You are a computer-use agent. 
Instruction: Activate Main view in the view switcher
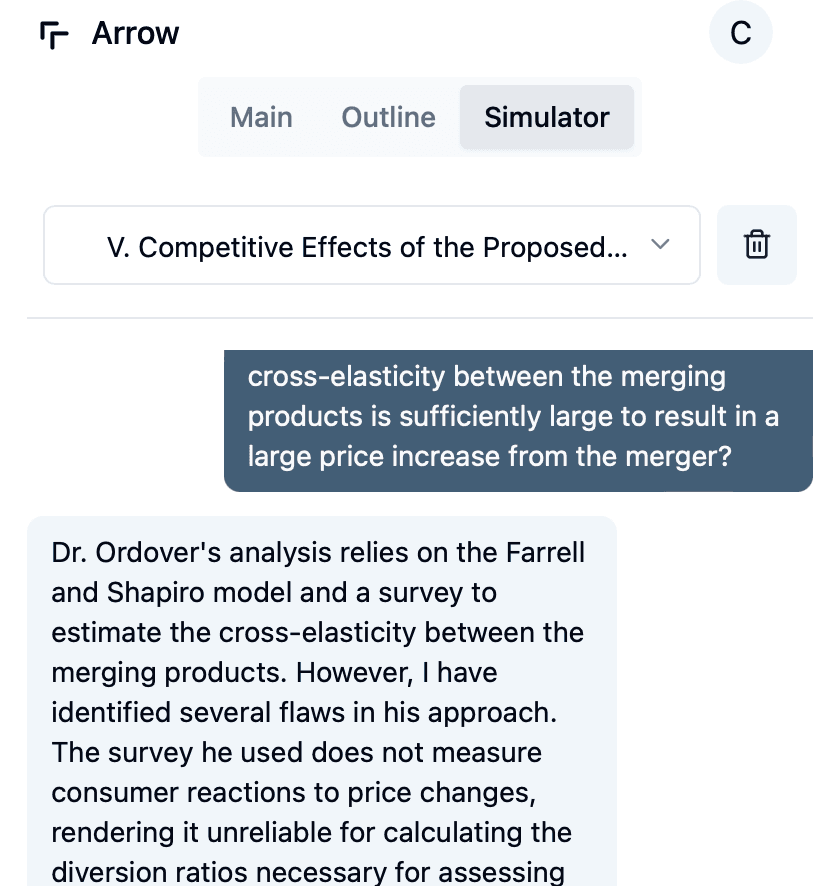pos(261,117)
